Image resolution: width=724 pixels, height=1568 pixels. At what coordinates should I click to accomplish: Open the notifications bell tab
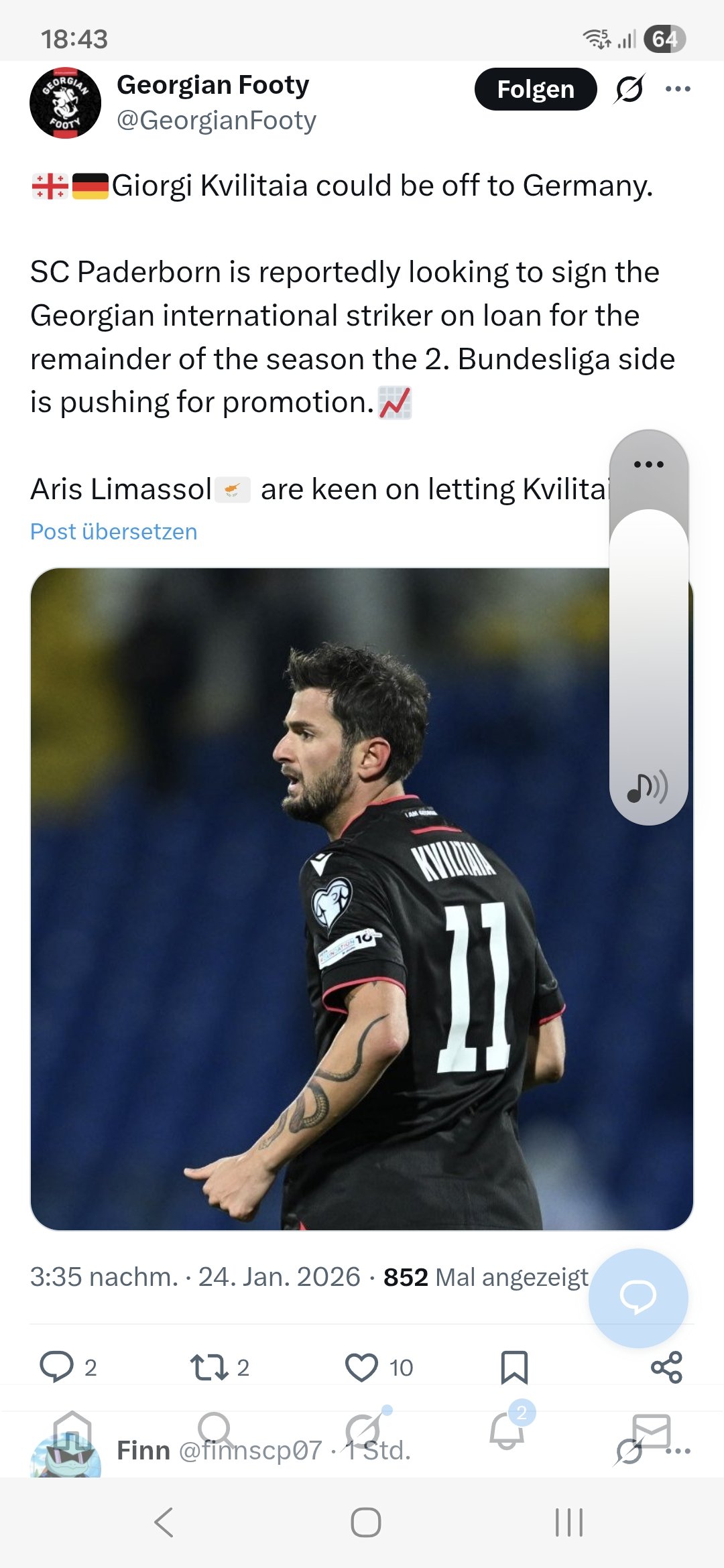point(507,1431)
